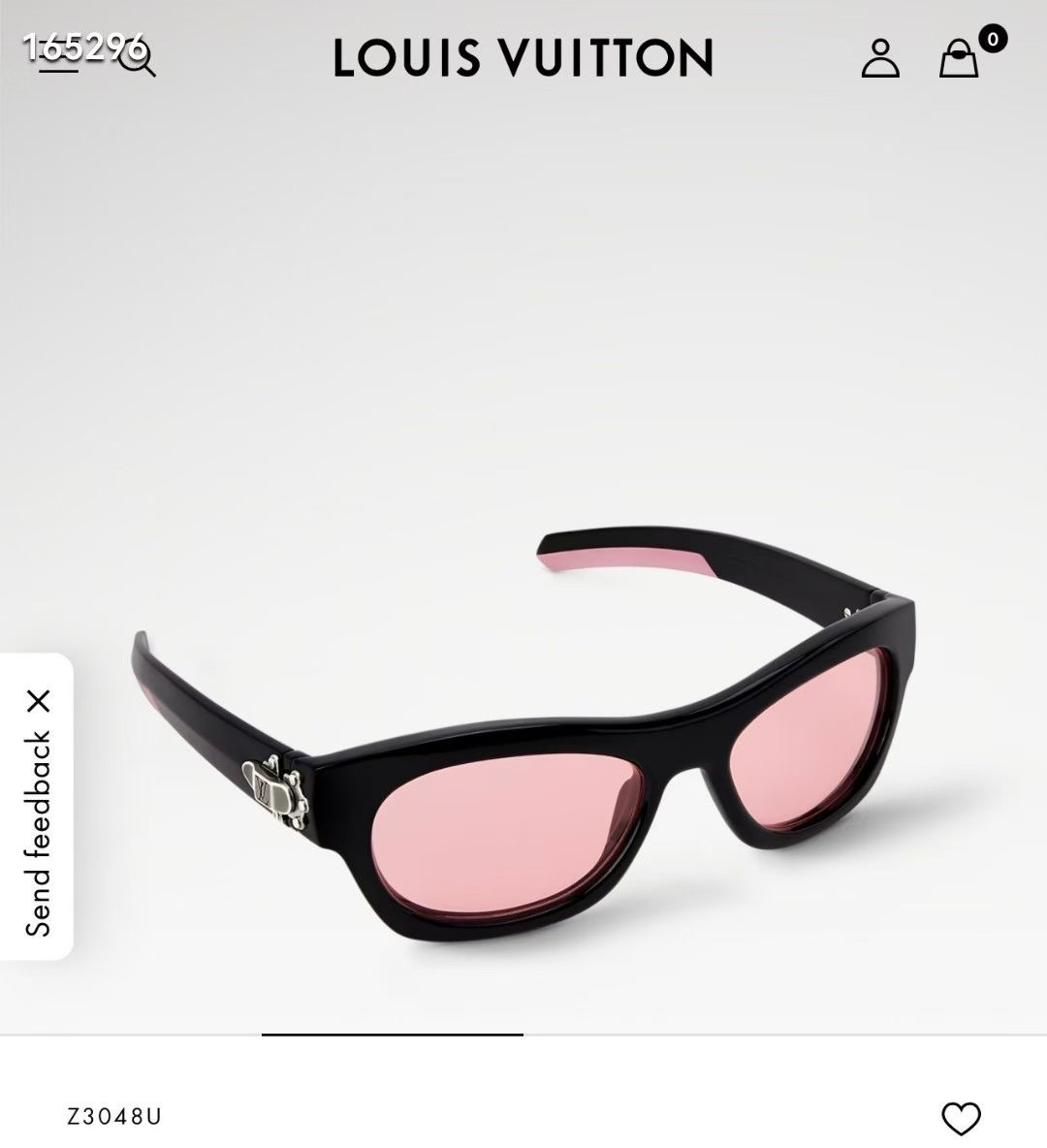
Task: Select the person icon to sign in
Action: pos(880,60)
